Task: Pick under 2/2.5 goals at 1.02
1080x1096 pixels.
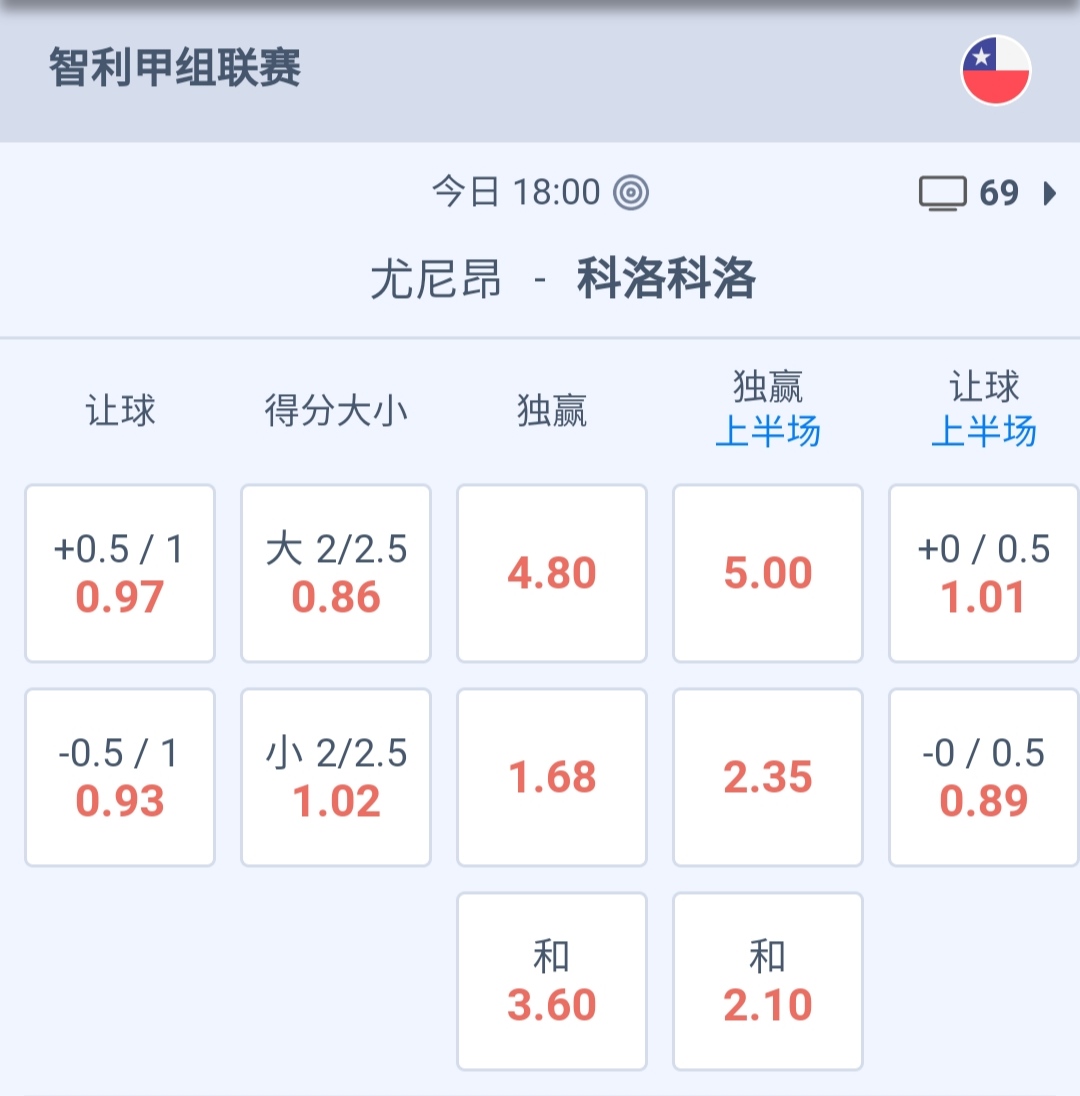Action: point(336,777)
